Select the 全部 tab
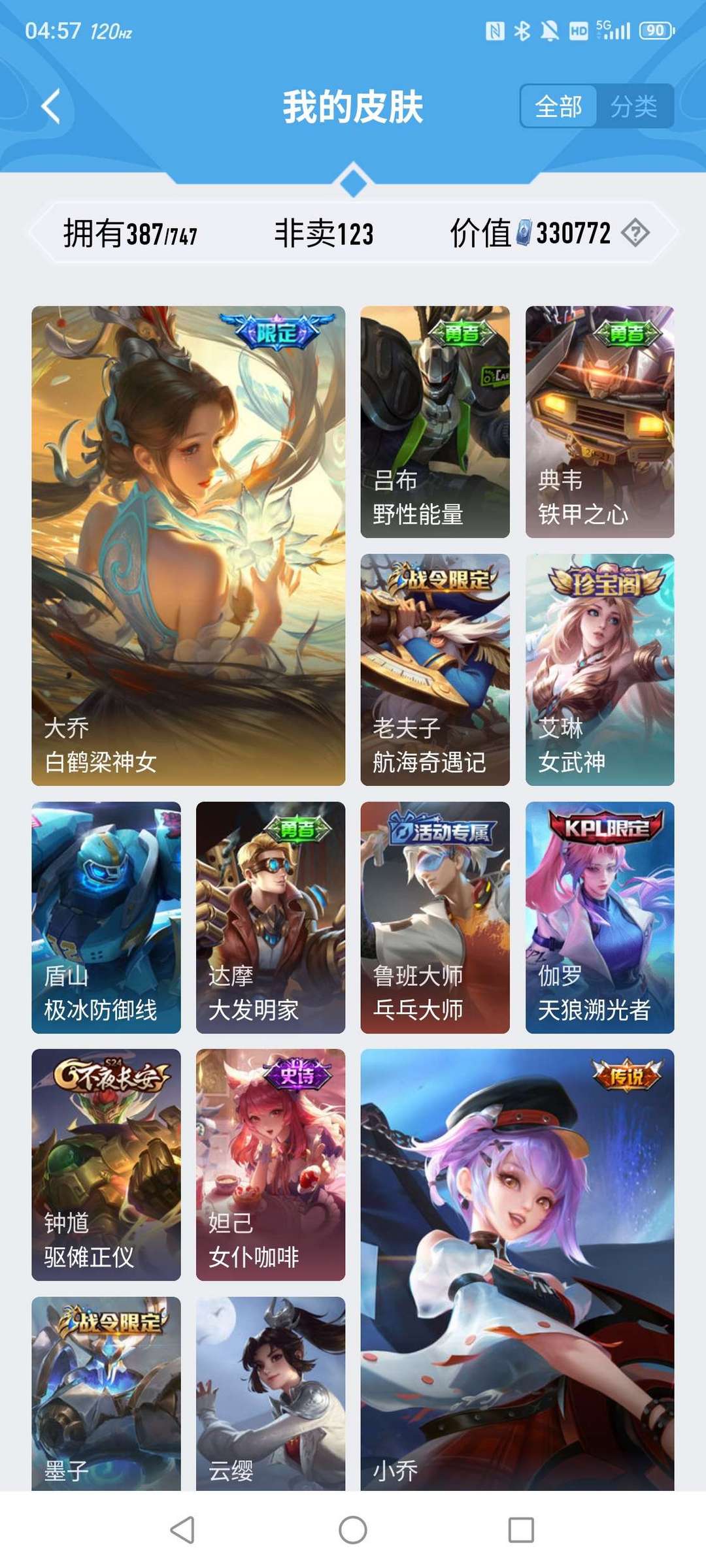The image size is (706, 1568). click(558, 106)
